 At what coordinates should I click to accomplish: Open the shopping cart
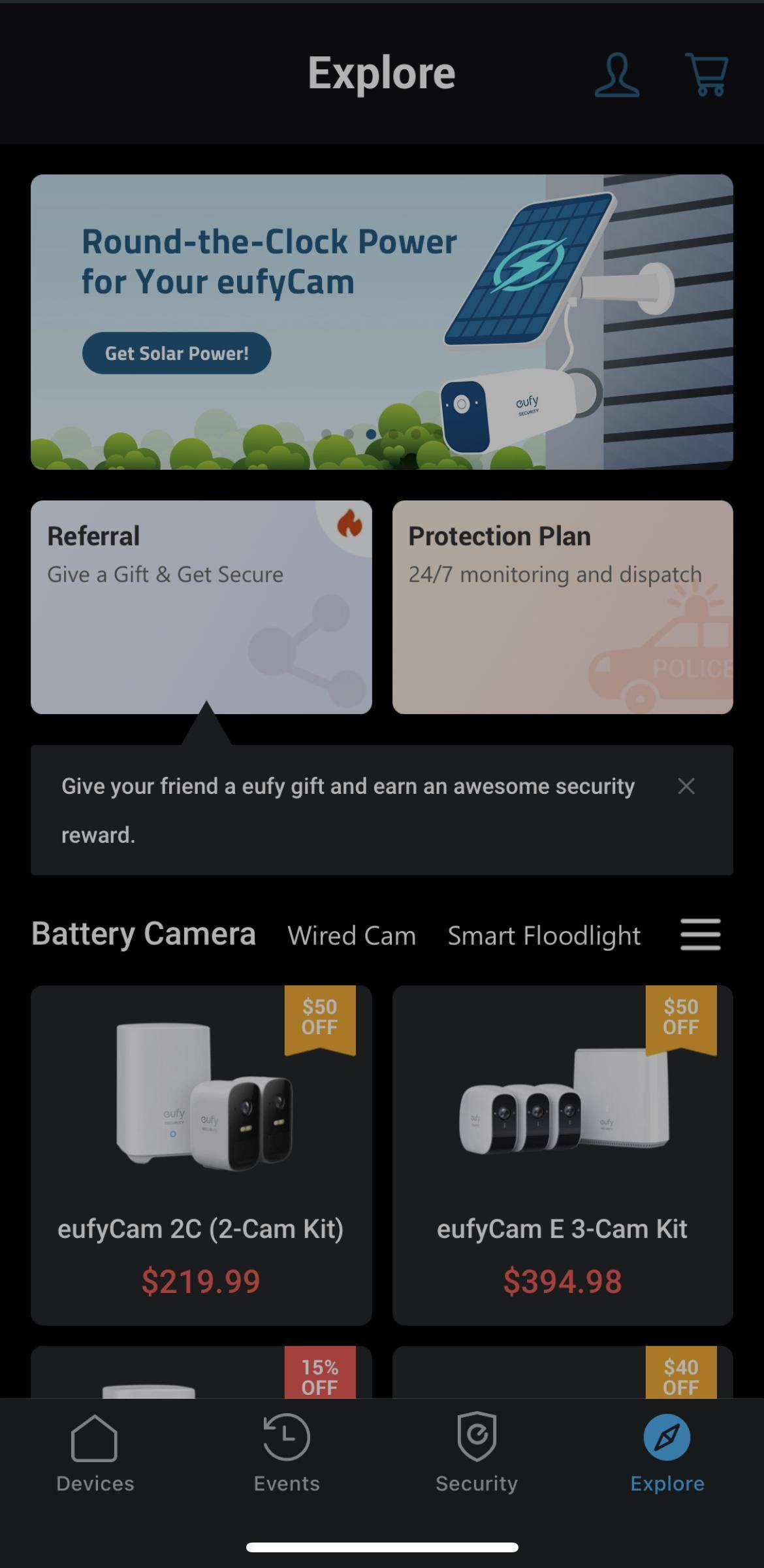tap(707, 75)
